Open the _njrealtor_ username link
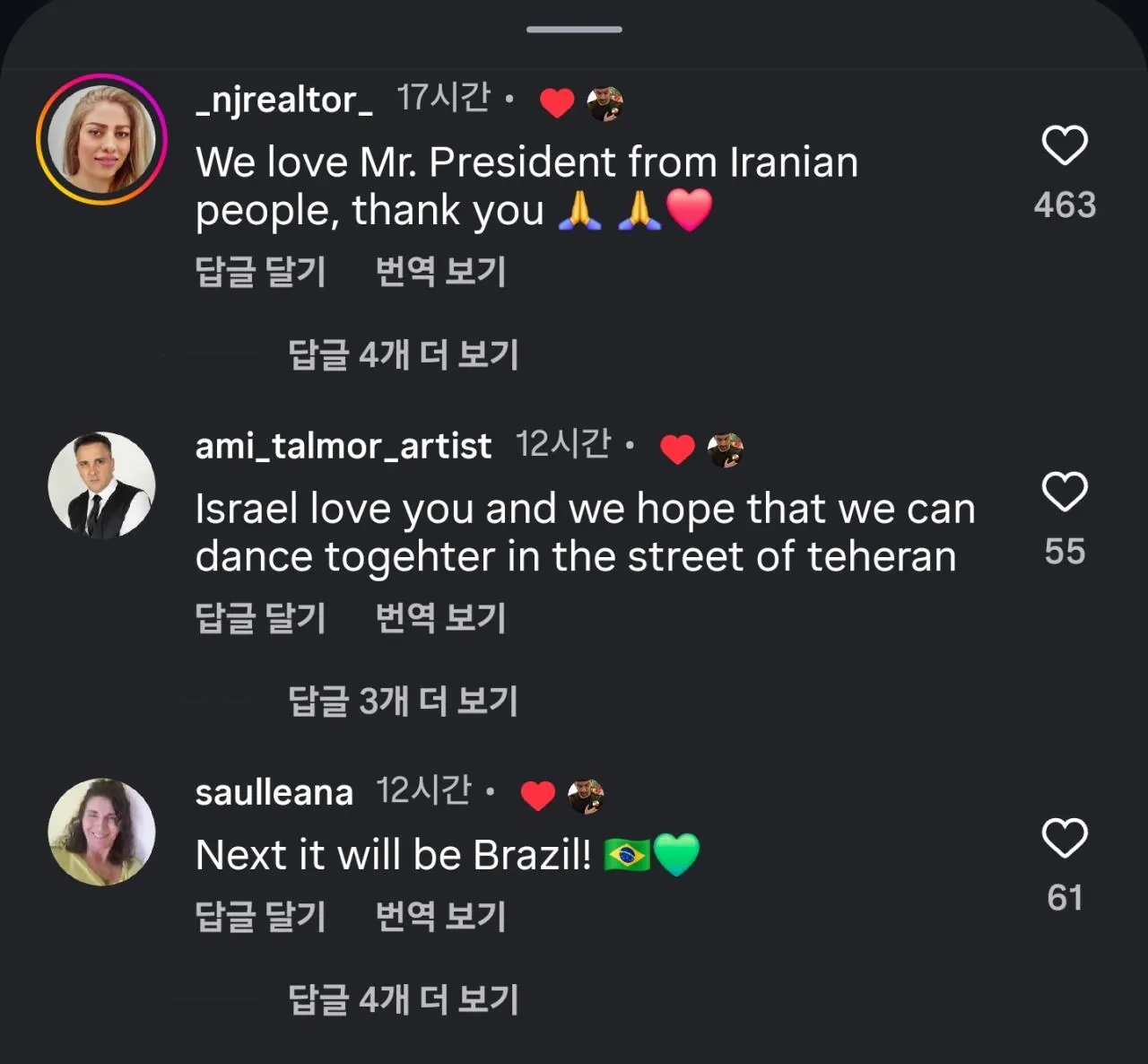 tap(284, 100)
